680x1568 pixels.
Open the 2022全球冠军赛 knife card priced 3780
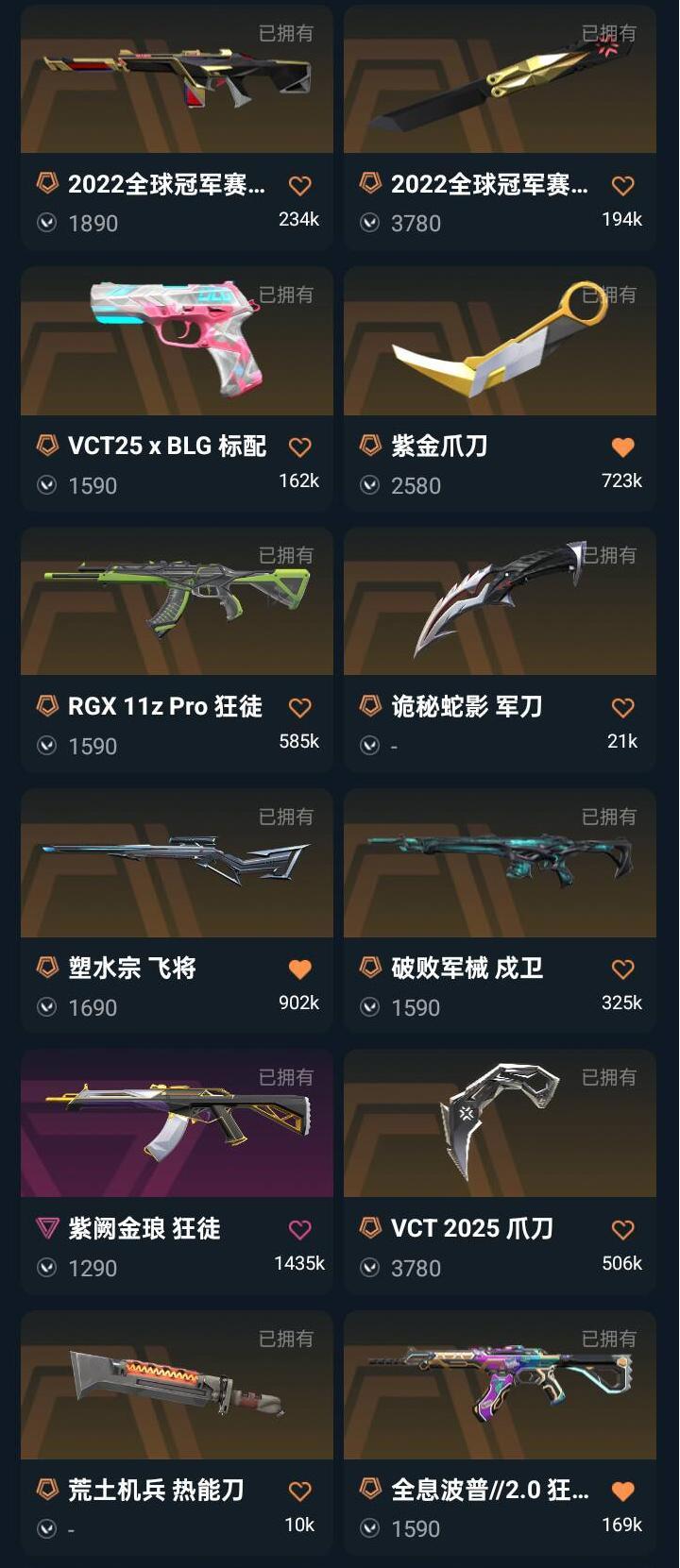(x=500, y=80)
